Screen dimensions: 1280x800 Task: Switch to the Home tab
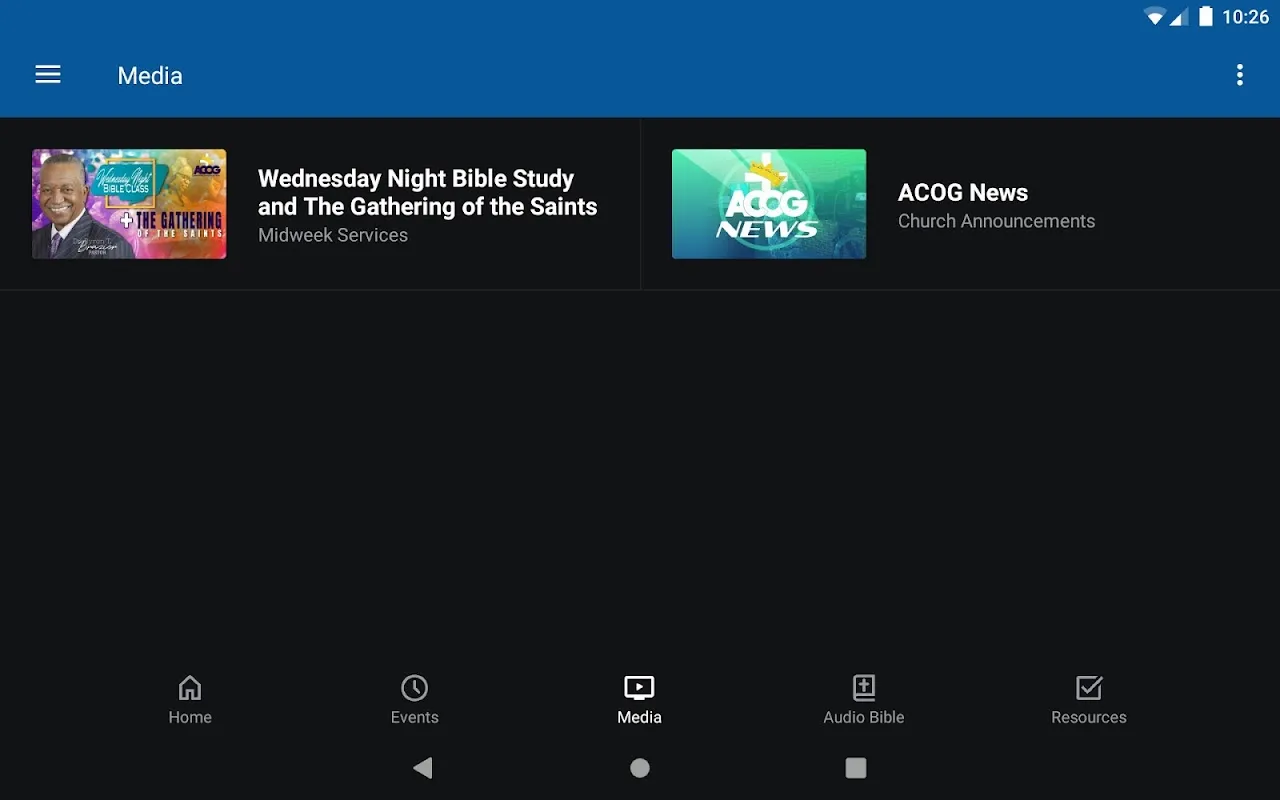[190, 700]
